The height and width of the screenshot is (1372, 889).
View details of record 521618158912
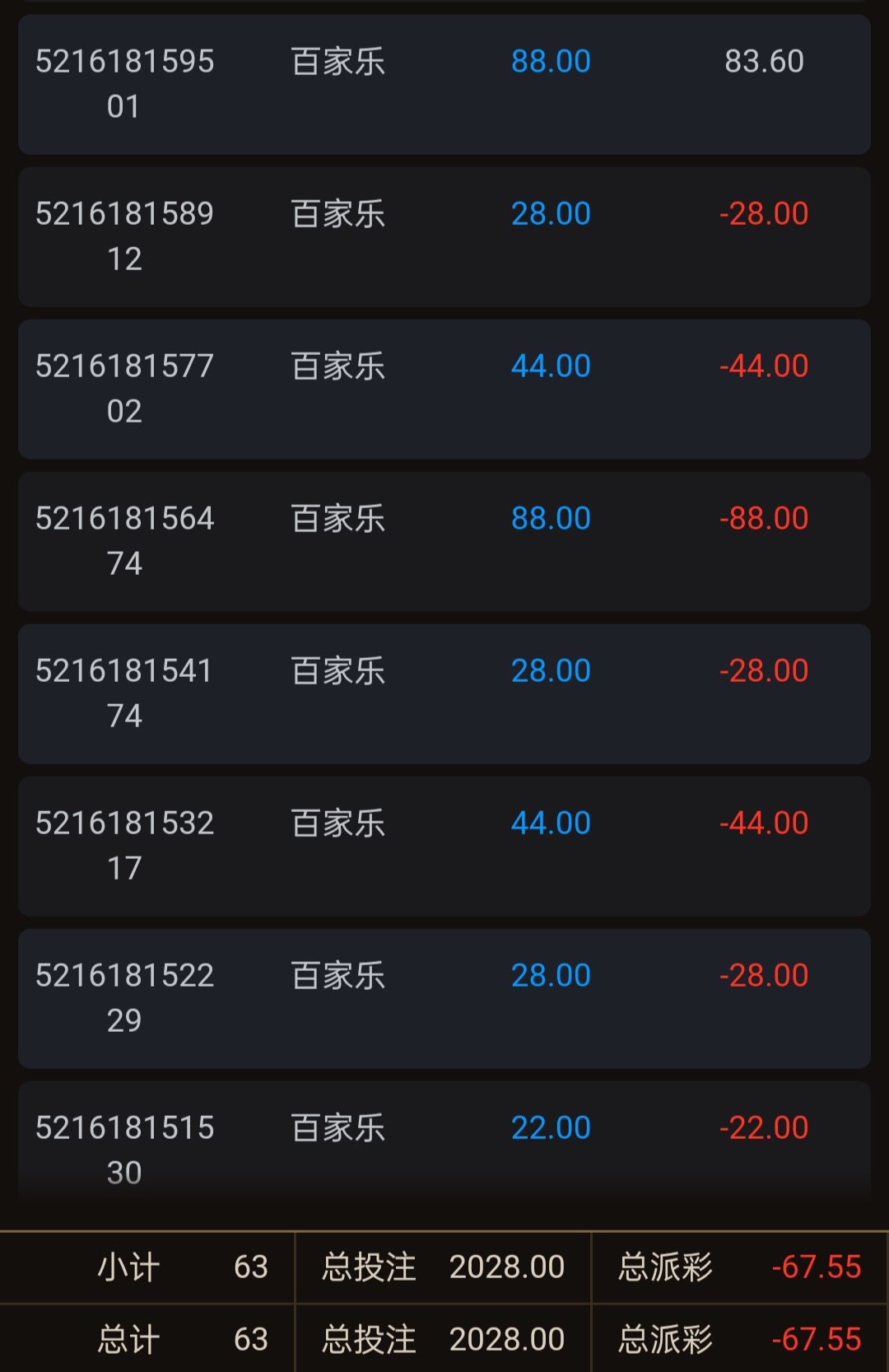click(444, 236)
